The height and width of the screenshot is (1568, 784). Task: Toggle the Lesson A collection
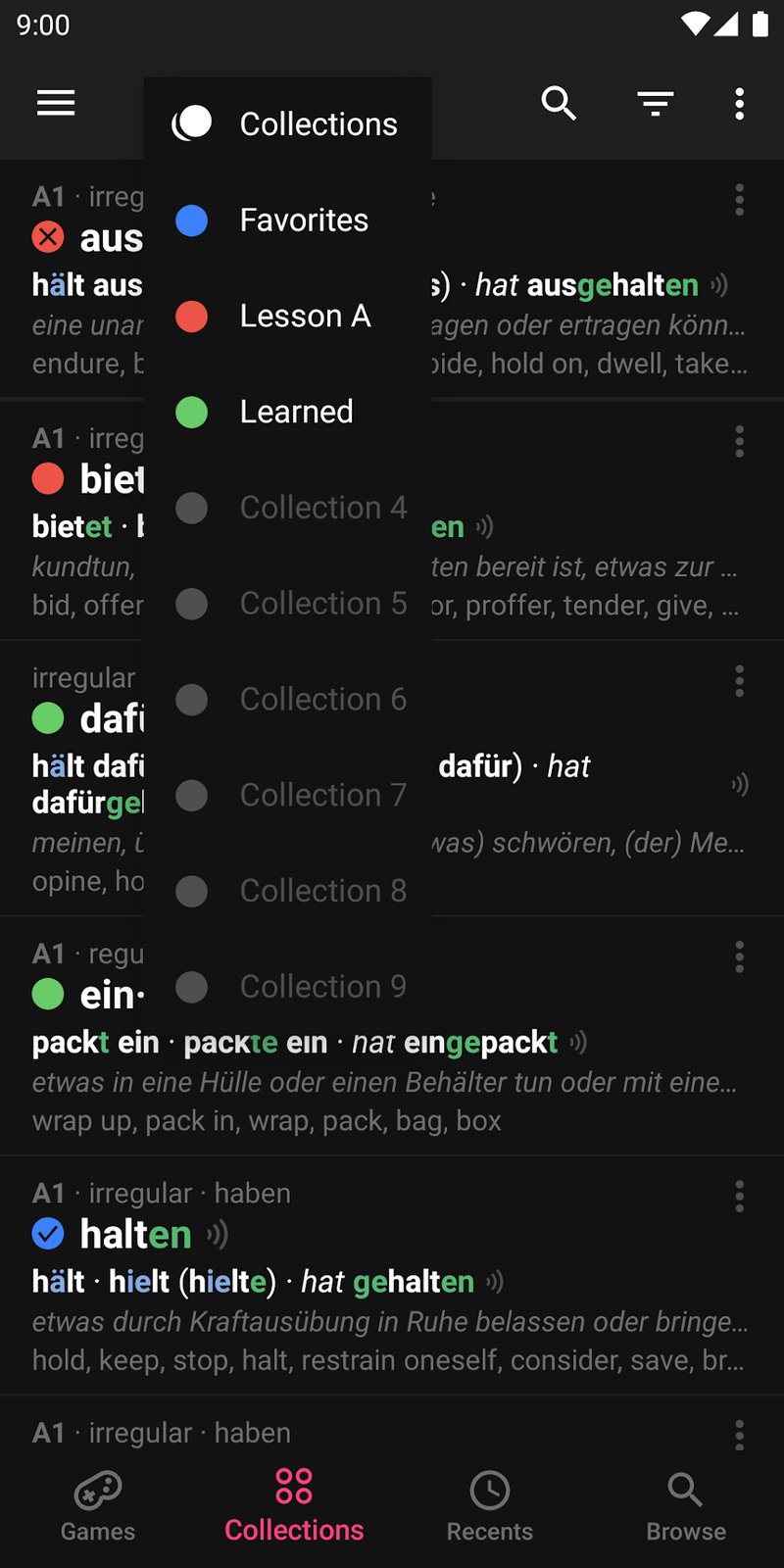pos(305,316)
